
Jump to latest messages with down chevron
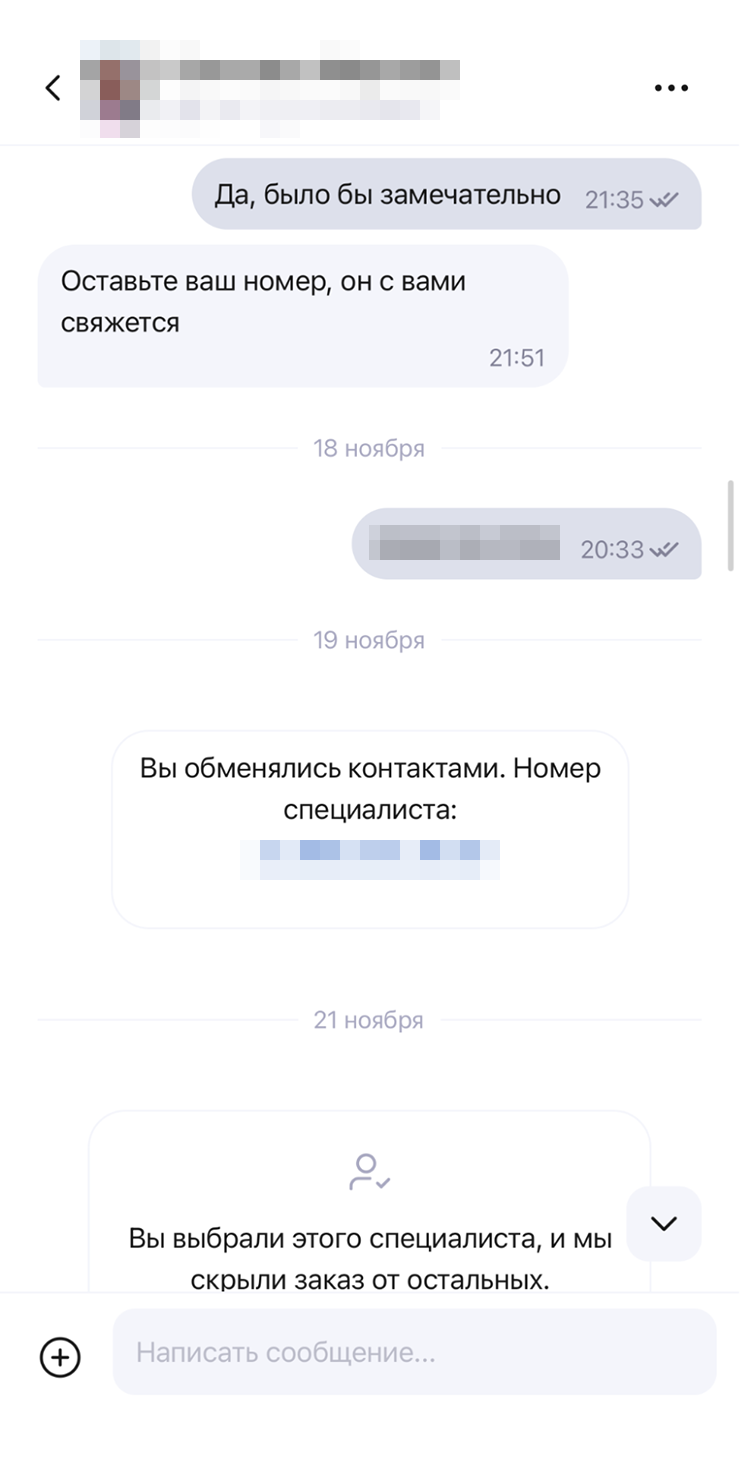tap(664, 1223)
